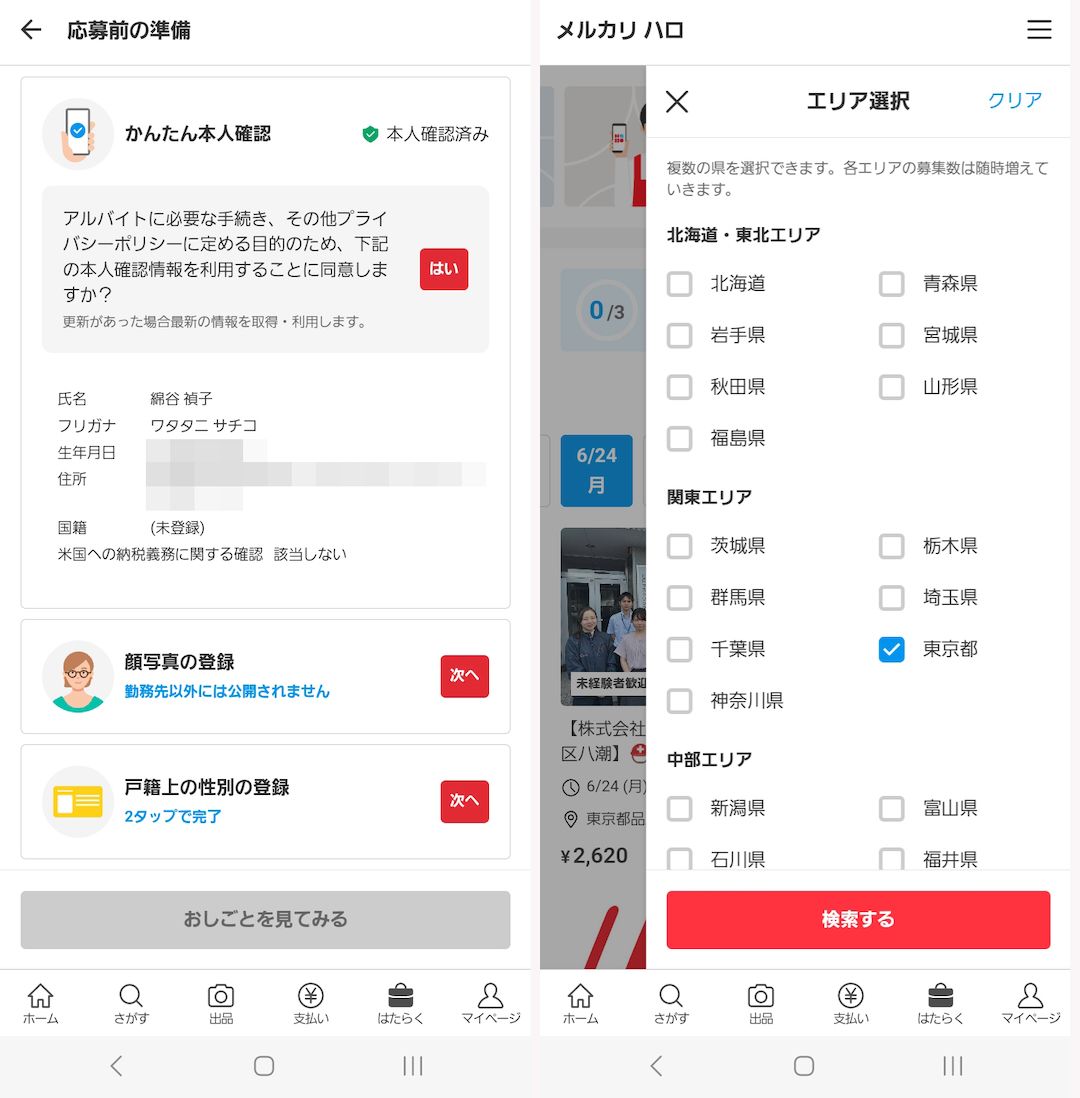This screenshot has width=1080, height=1098.
Task: Go back from the 応募前の準備 screen
Action: 32,29
